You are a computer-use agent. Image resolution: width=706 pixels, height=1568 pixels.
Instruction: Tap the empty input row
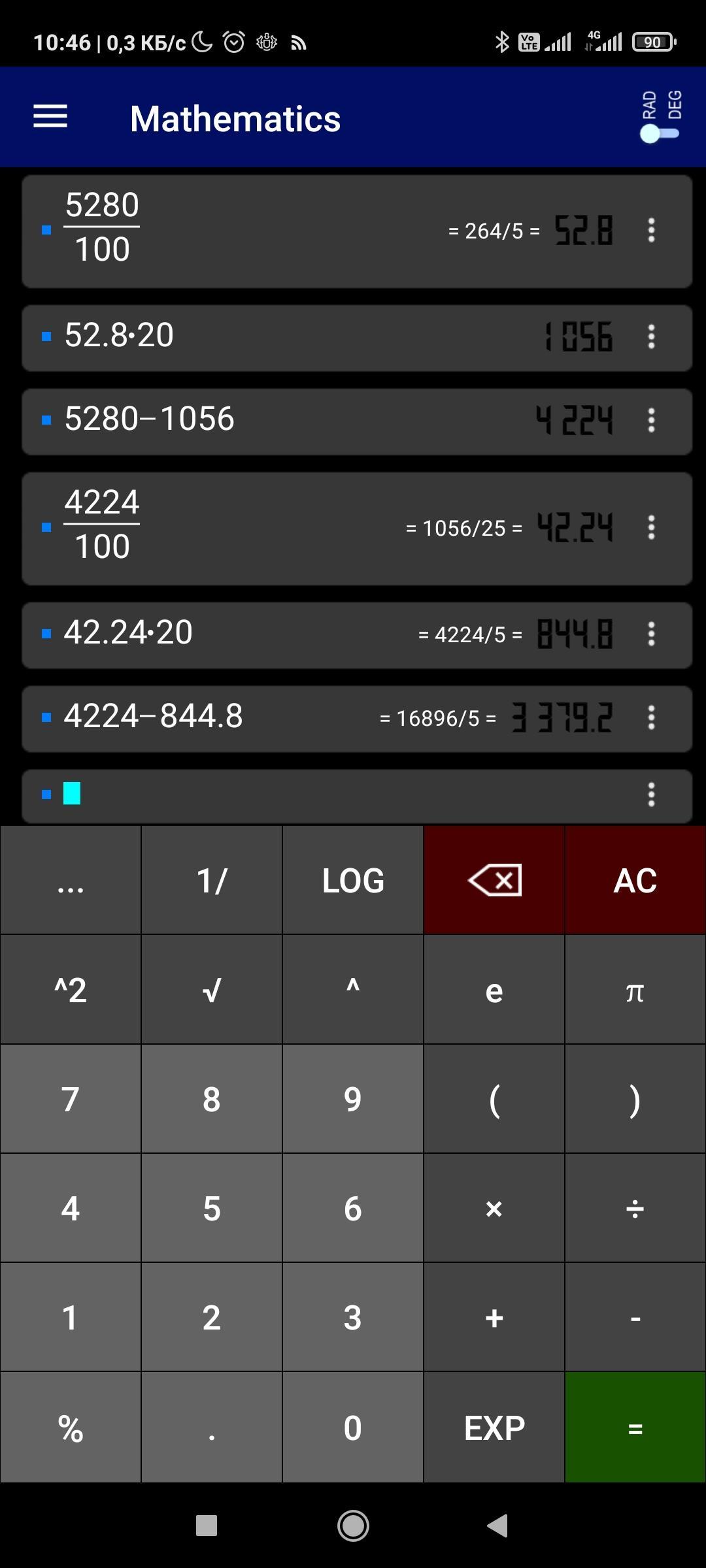[x=357, y=795]
